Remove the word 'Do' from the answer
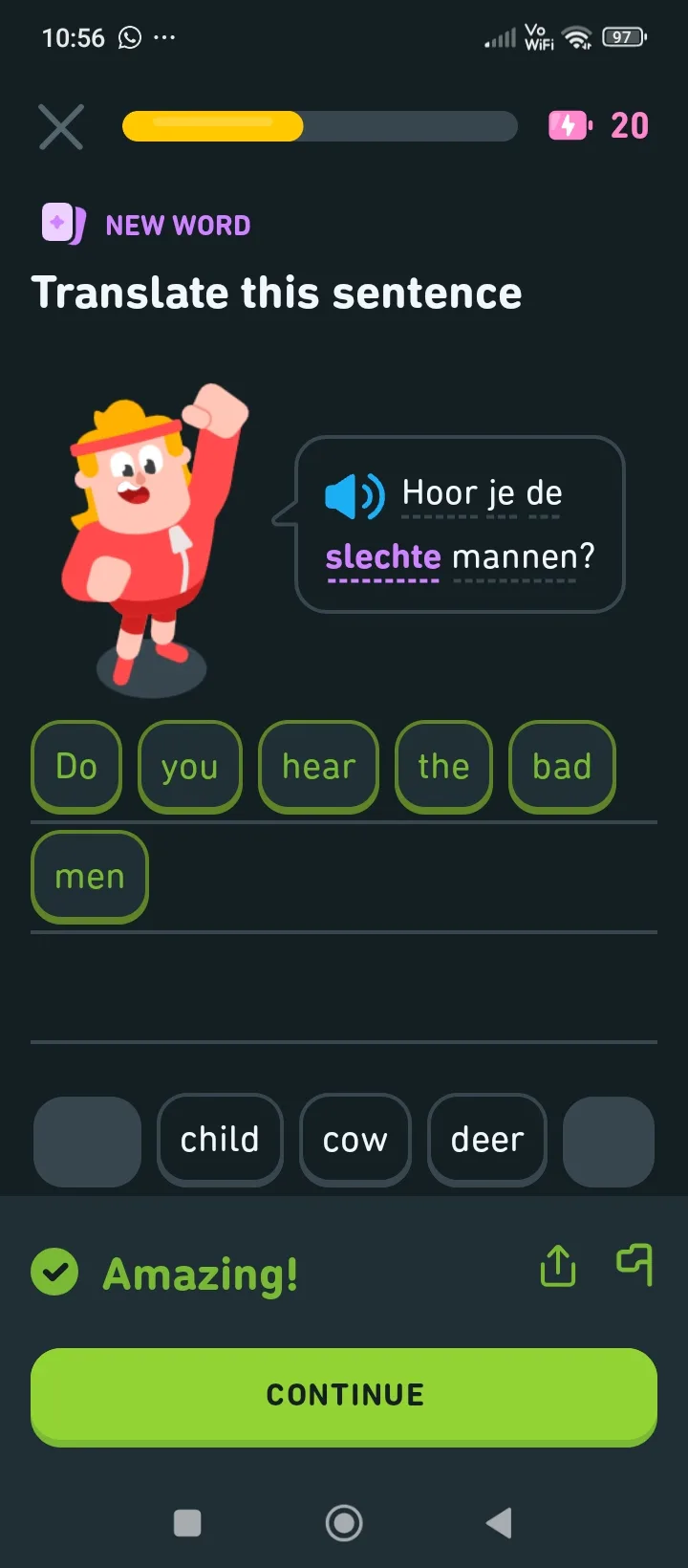This screenshot has height=1568, width=688. (x=76, y=767)
